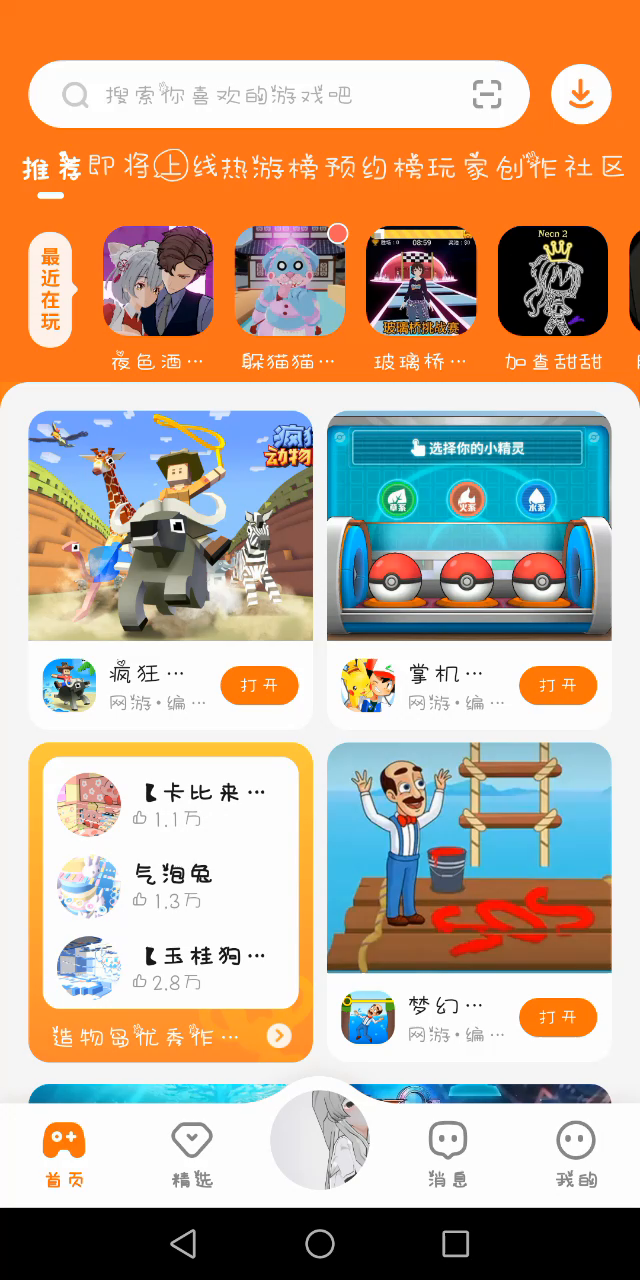The height and width of the screenshot is (1280, 640).
Task: Open recently played 加查甜甜 game
Action: (553, 281)
